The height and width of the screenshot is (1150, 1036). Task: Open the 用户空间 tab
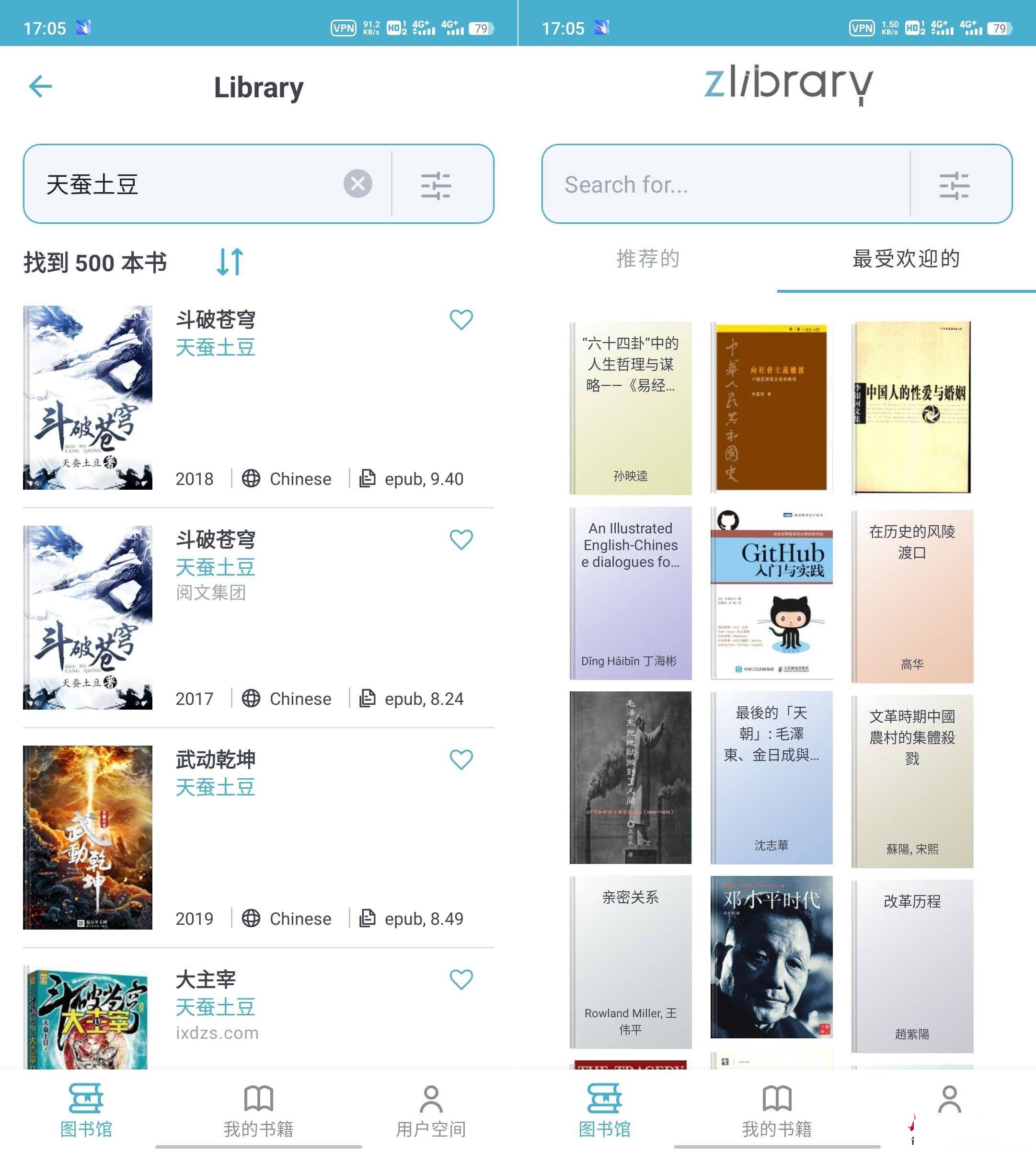point(431,1110)
